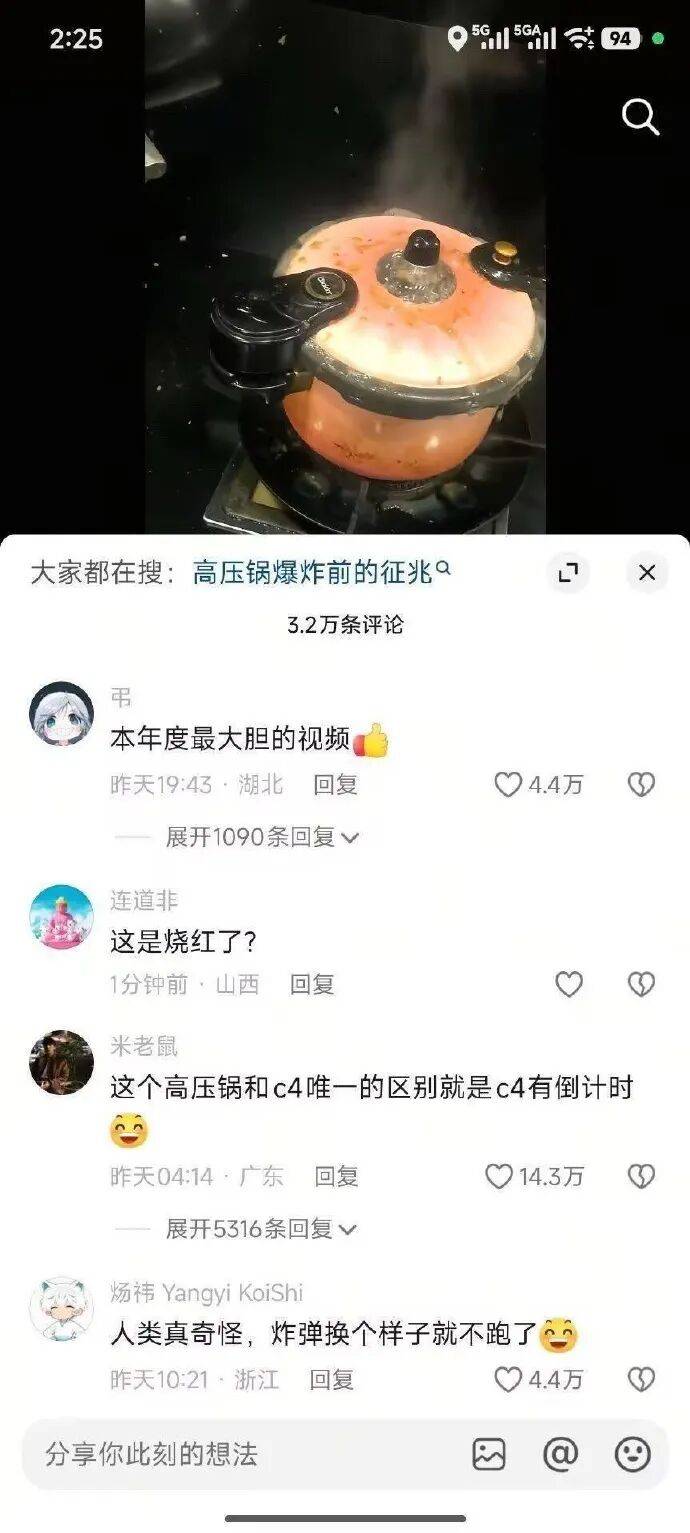Image resolution: width=690 pixels, height=1533 pixels.
Task: Dislike the comment 本年度最大胆的视频
Action: (x=641, y=785)
